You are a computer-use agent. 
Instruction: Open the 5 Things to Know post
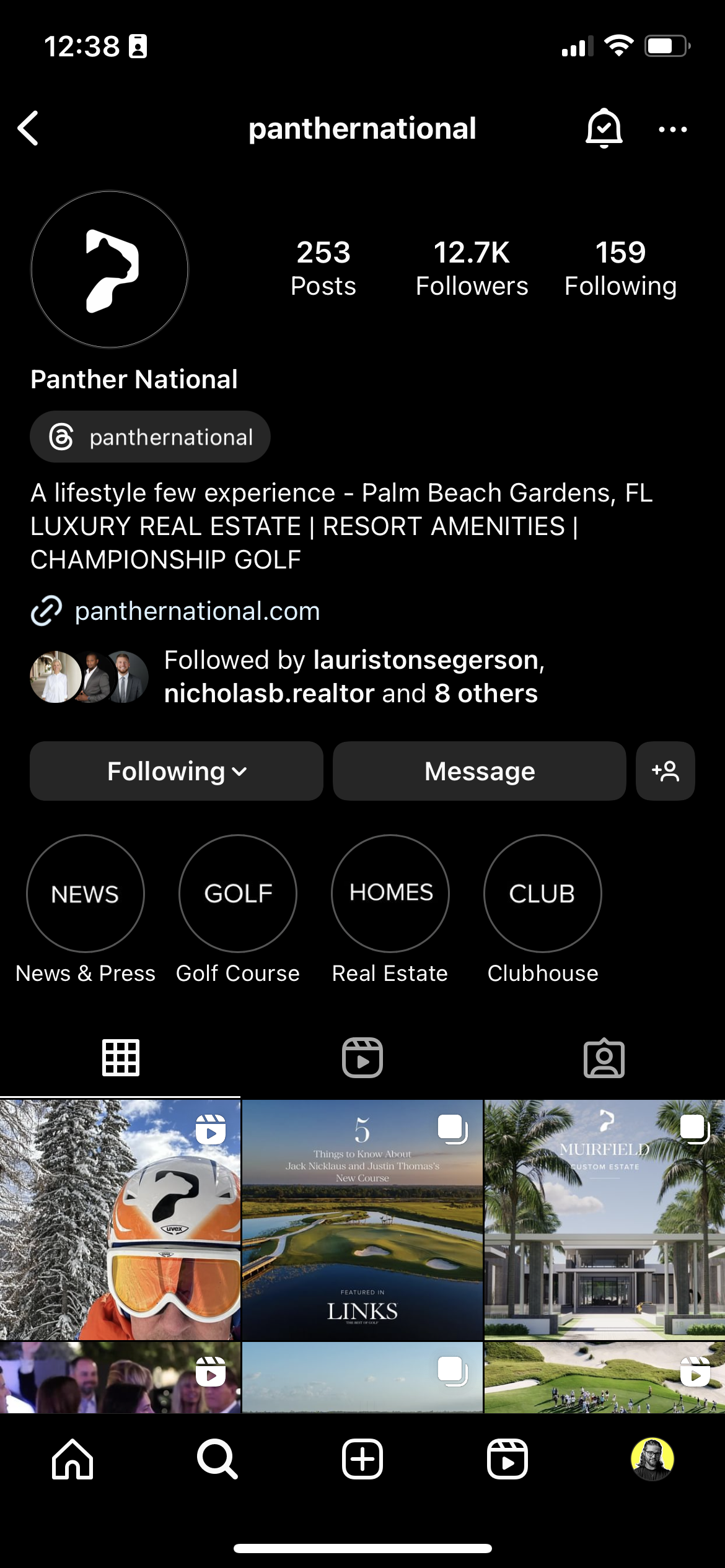click(x=362, y=1220)
